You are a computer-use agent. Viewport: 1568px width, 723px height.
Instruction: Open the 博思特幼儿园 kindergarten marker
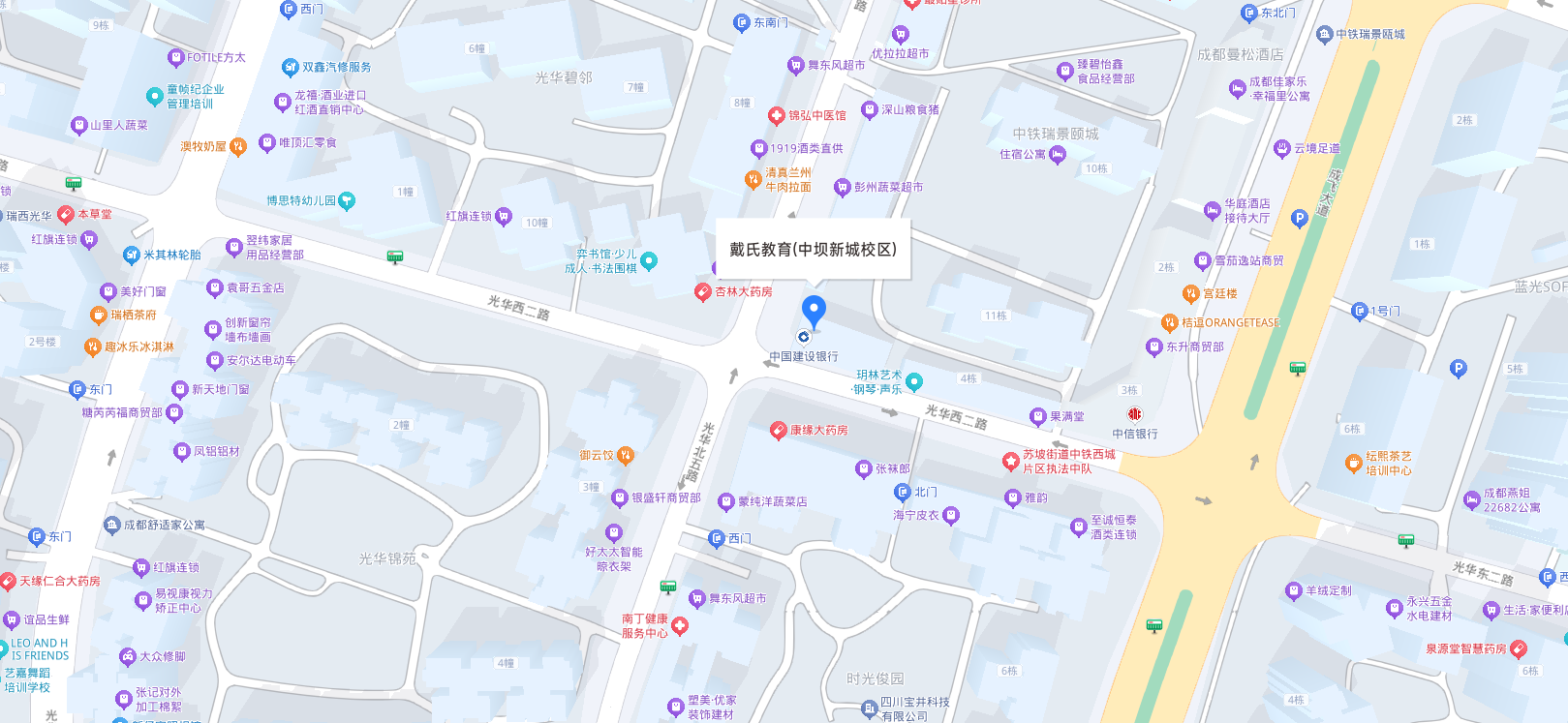347,201
